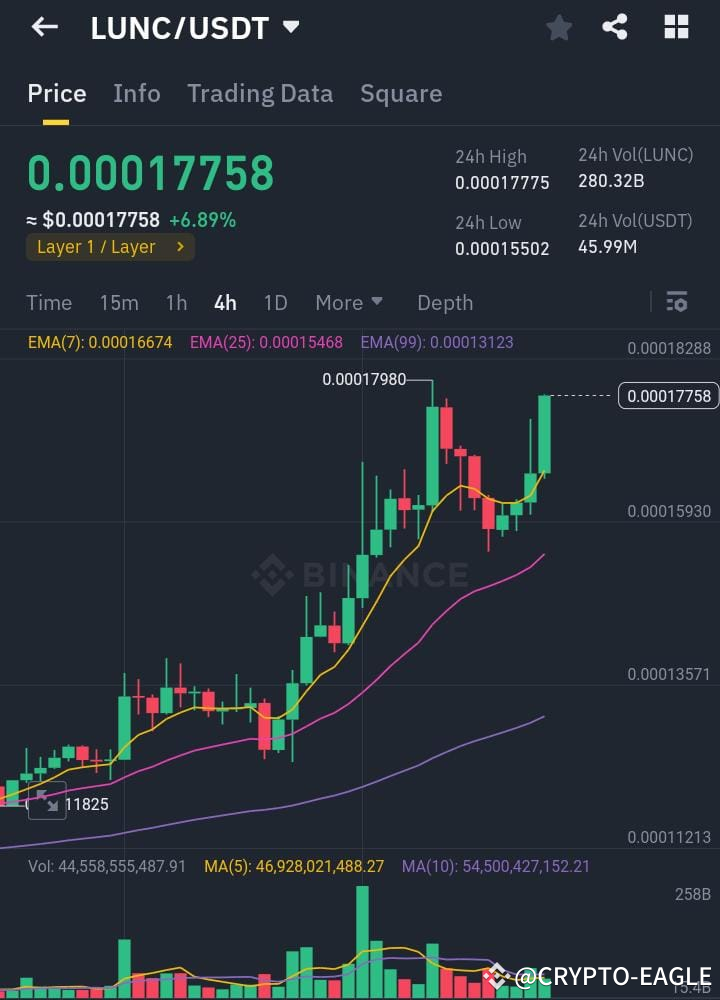Select the 15m chart interval
This screenshot has height=1000, width=720.
119,302
